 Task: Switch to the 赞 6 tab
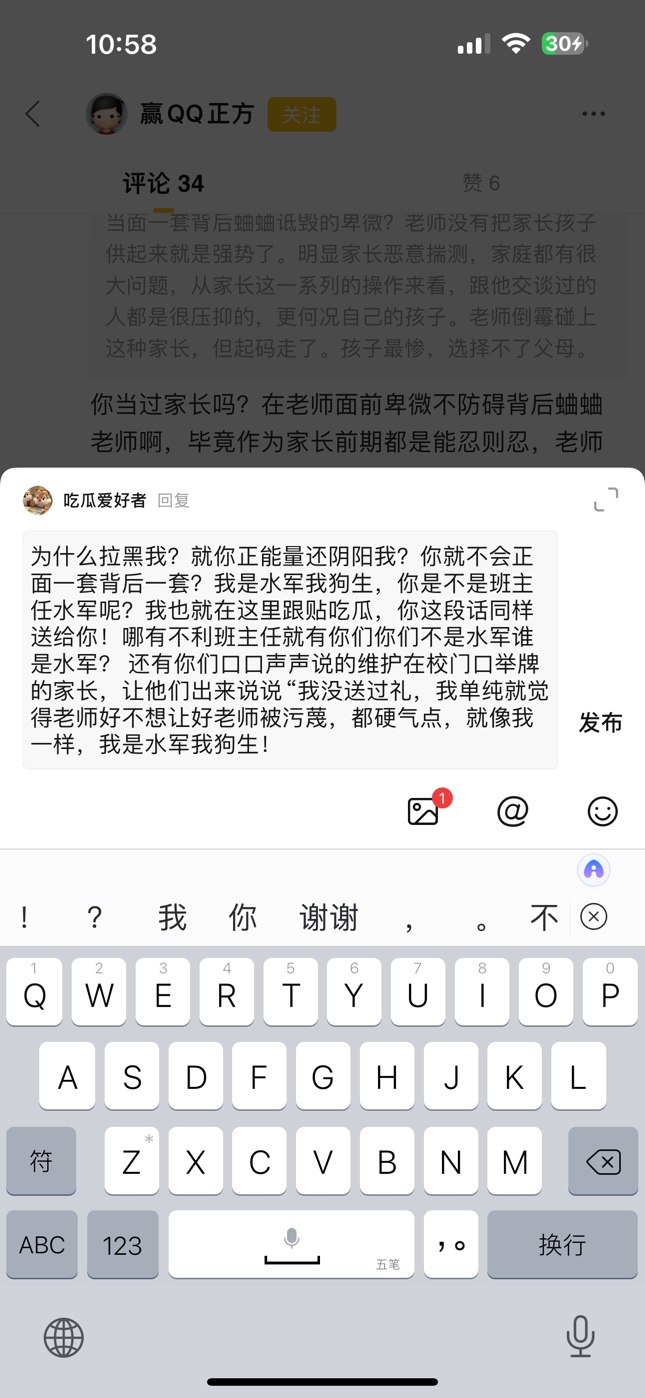481,183
